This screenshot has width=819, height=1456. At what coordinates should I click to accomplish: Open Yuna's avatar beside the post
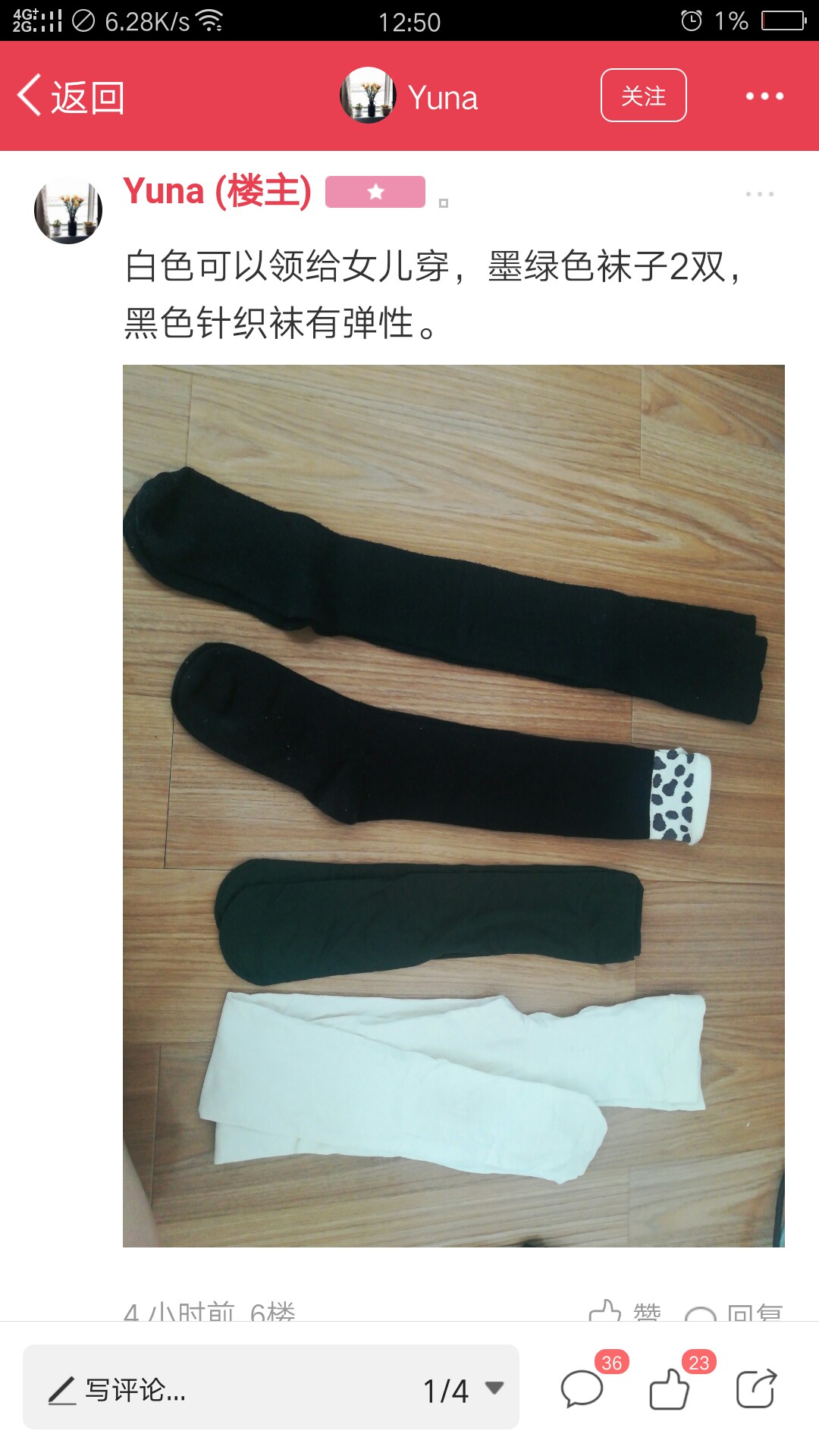coord(68,210)
